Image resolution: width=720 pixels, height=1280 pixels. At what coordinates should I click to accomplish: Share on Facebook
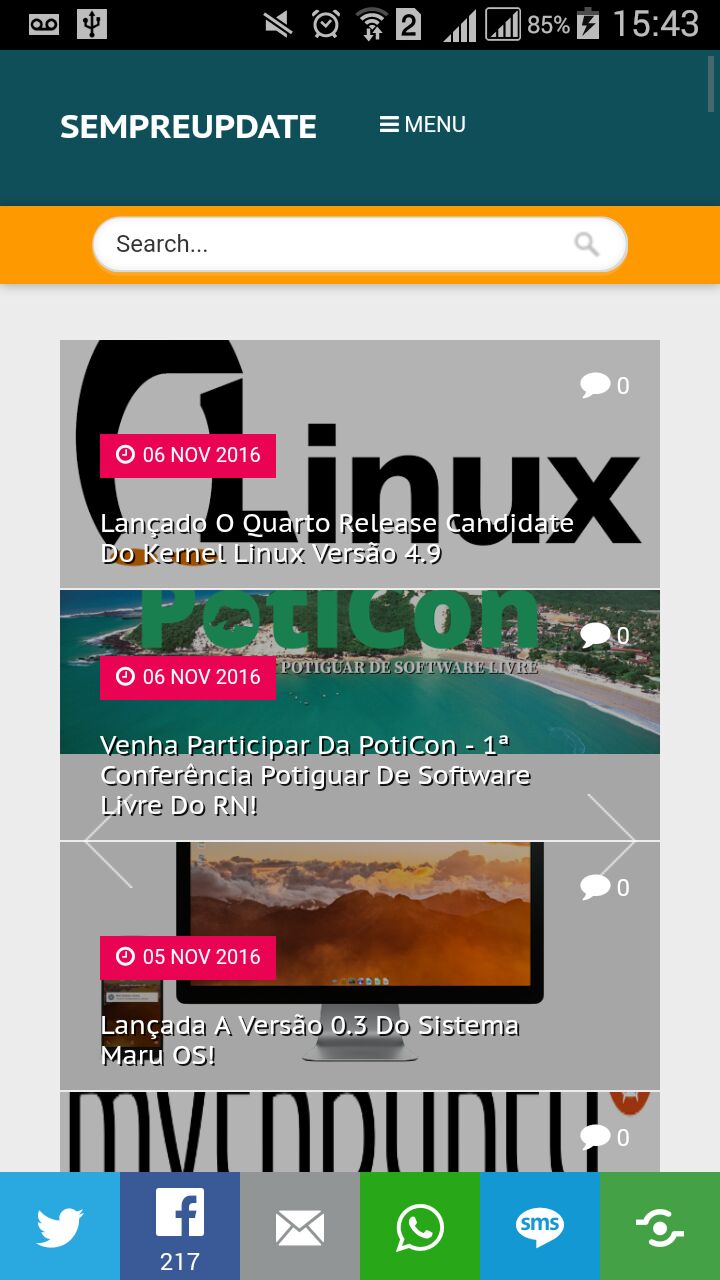point(180,1226)
